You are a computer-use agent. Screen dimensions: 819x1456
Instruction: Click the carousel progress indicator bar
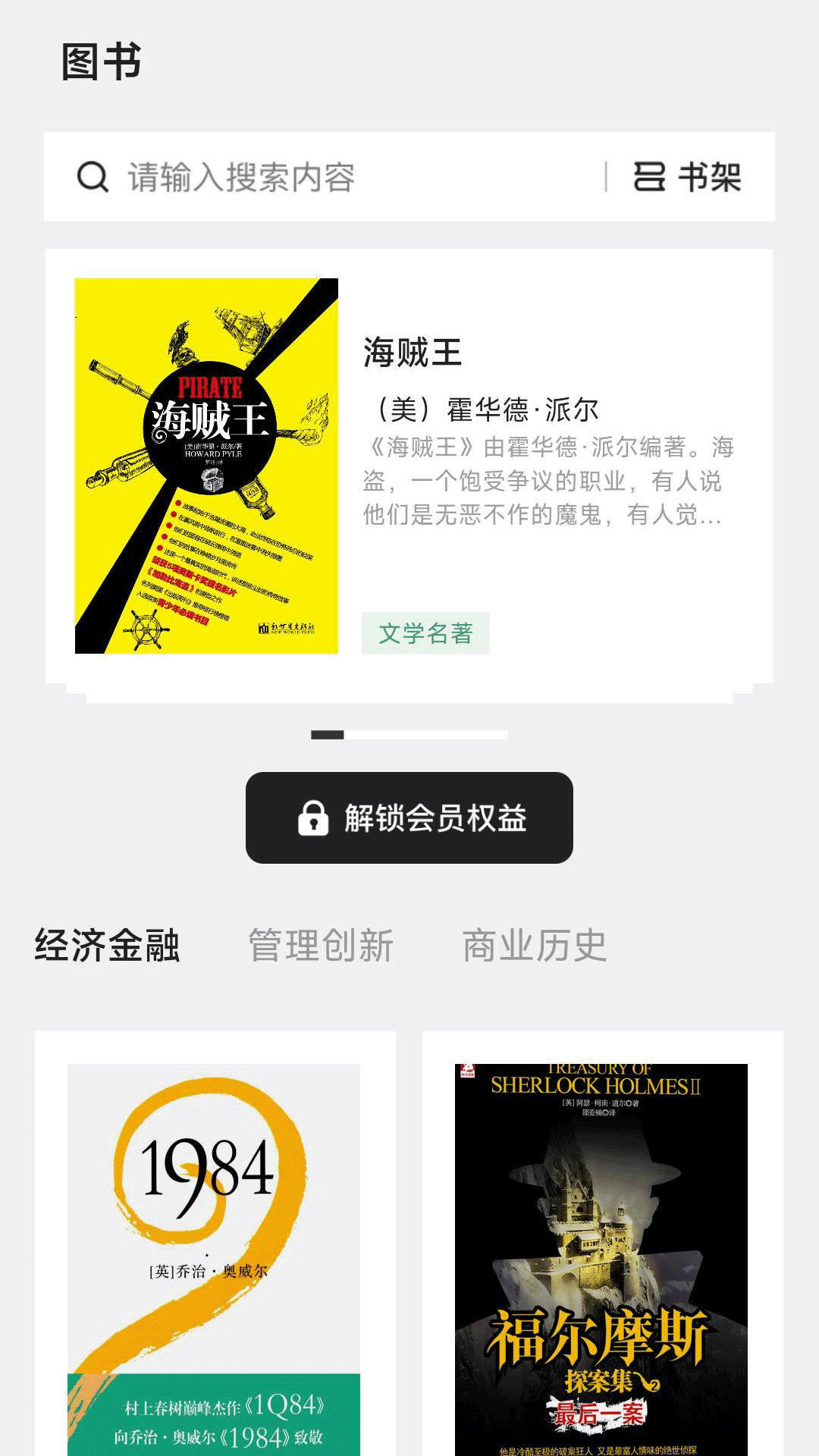(x=409, y=734)
